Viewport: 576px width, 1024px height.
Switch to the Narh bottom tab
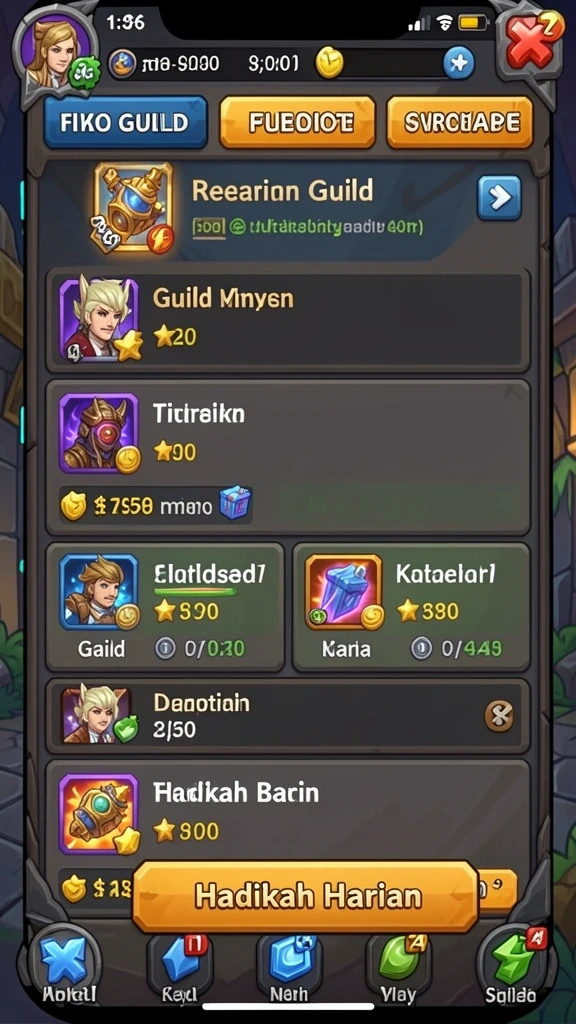pyautogui.click(x=288, y=968)
